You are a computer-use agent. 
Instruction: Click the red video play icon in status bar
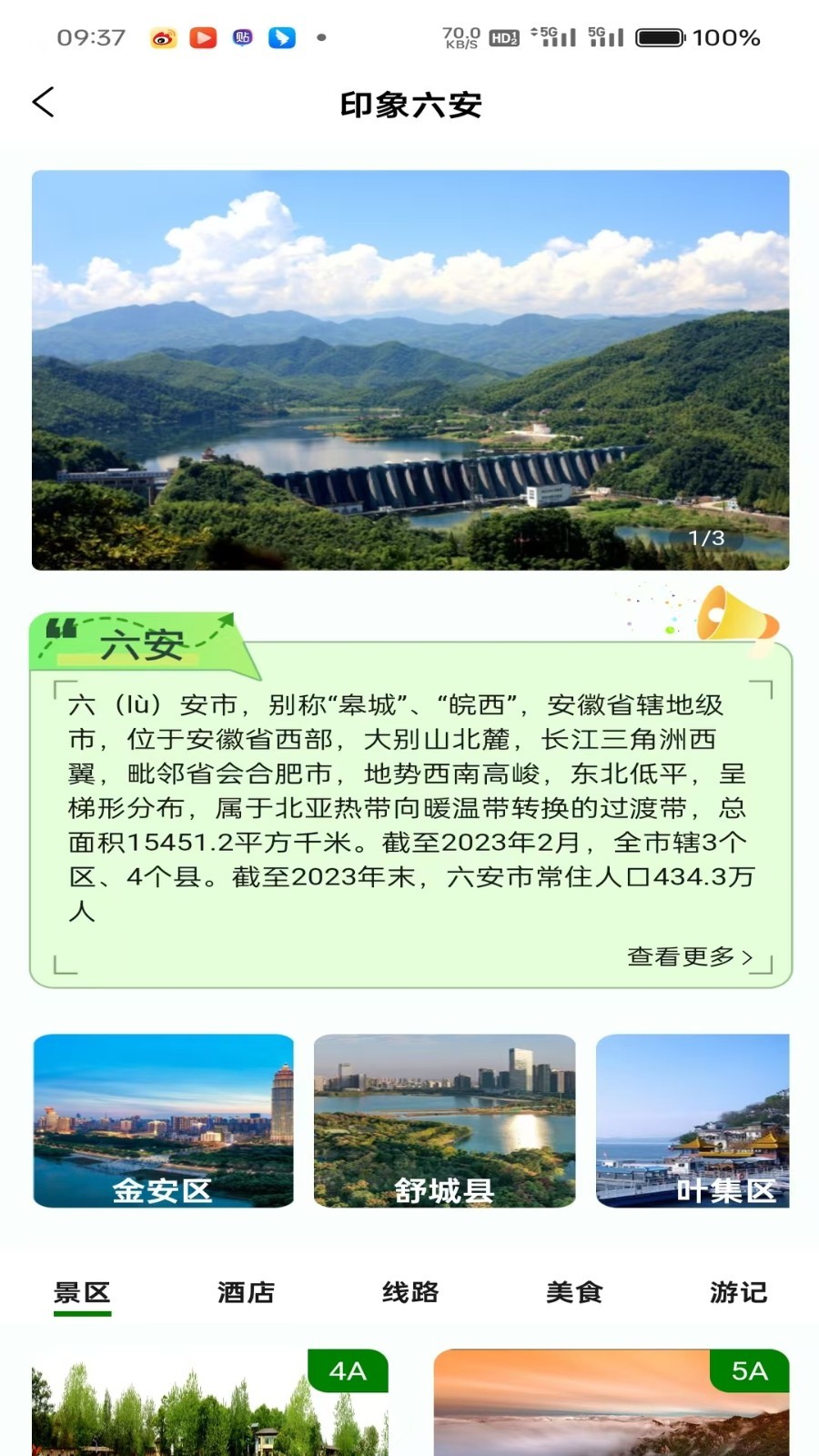coord(203,37)
